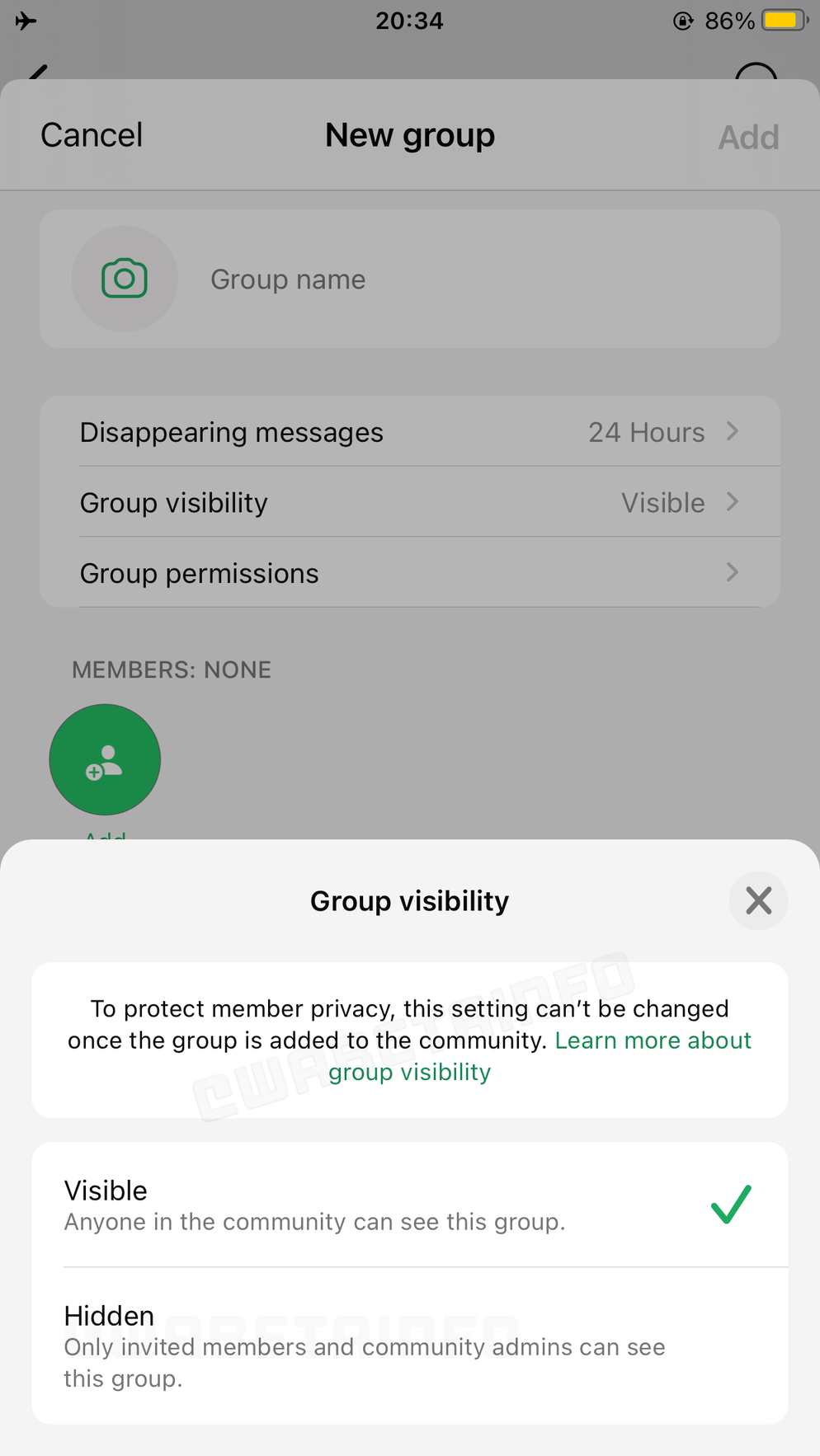The image size is (820, 1456).
Task: Tap the Group name field
Action: 478,279
